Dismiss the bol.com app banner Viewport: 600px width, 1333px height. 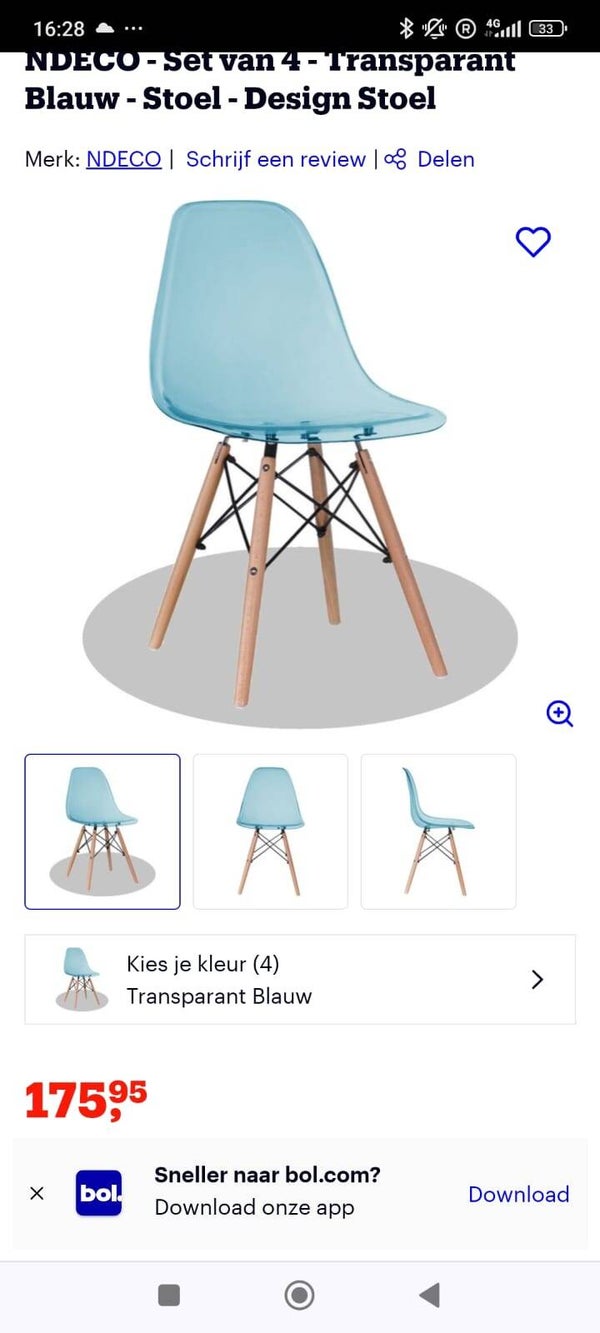[x=37, y=1193]
